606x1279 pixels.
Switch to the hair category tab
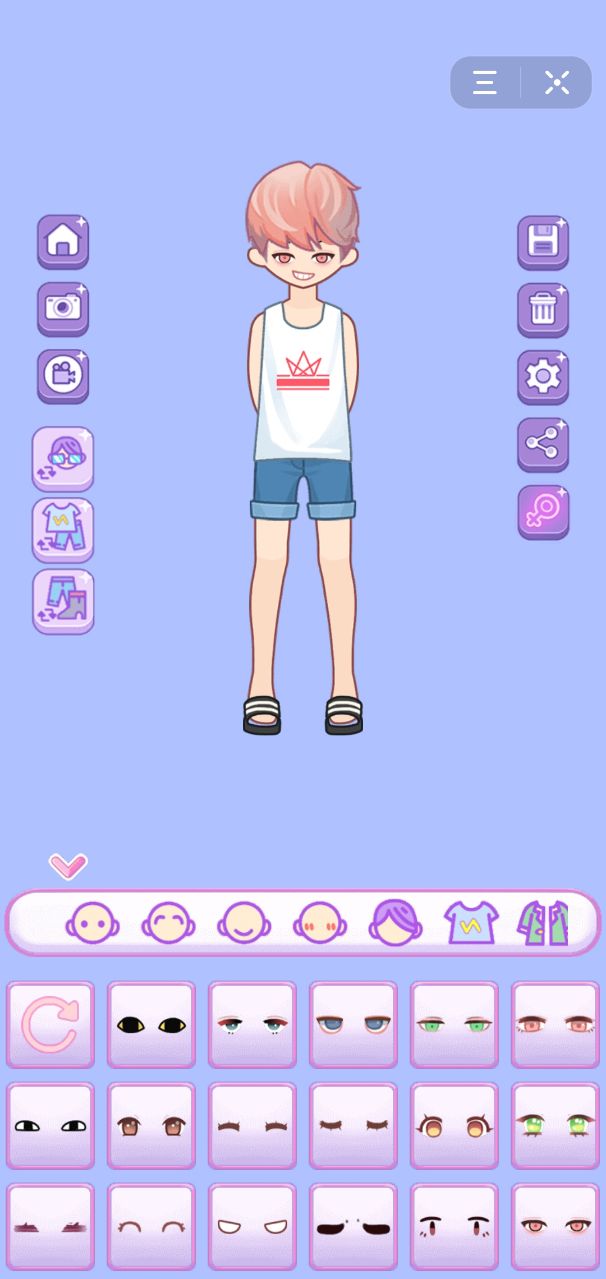point(395,921)
